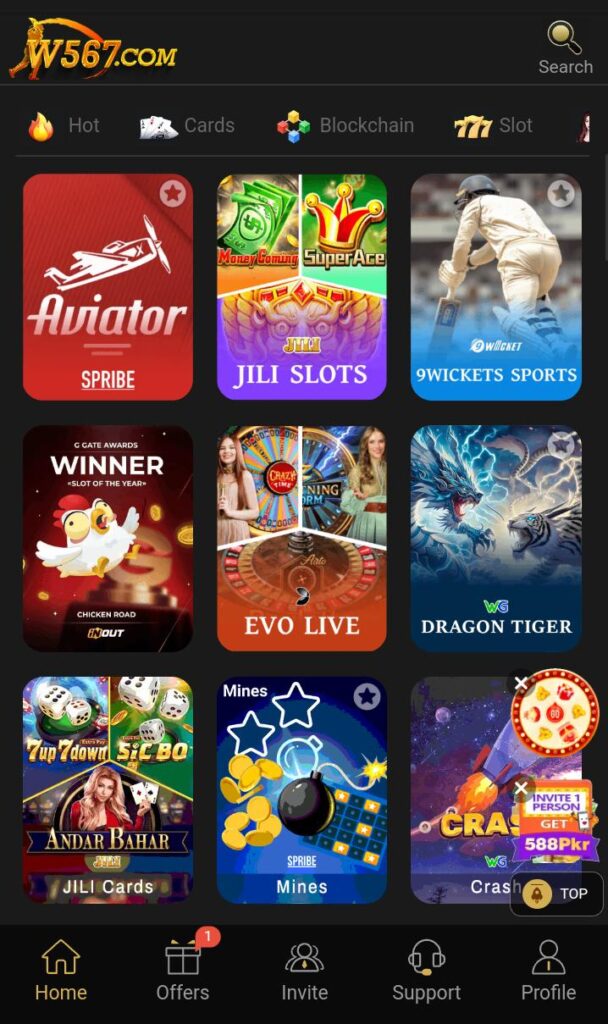Image resolution: width=608 pixels, height=1024 pixels.
Task: Switch to the Cards category
Action: point(188,126)
